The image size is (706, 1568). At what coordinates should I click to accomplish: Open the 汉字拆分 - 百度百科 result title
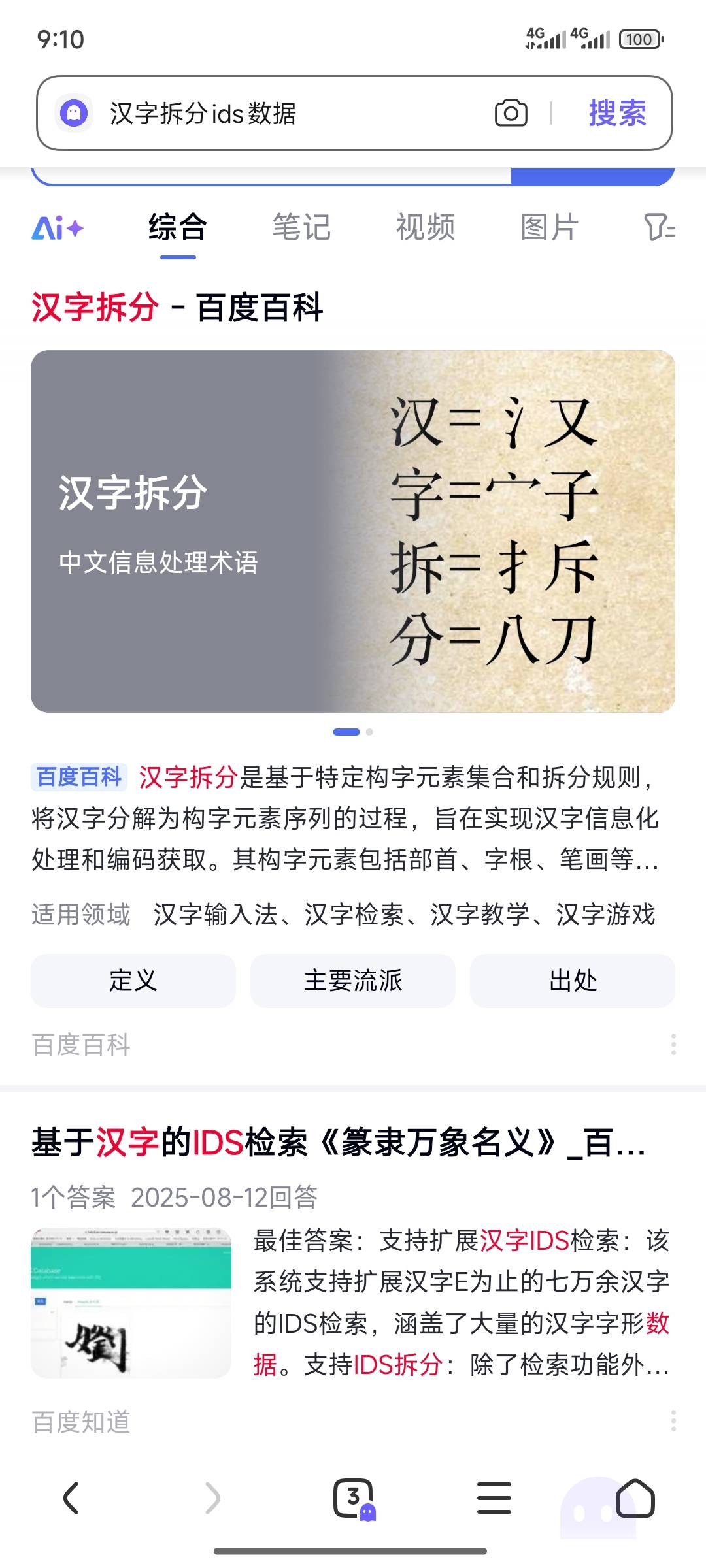(177, 307)
